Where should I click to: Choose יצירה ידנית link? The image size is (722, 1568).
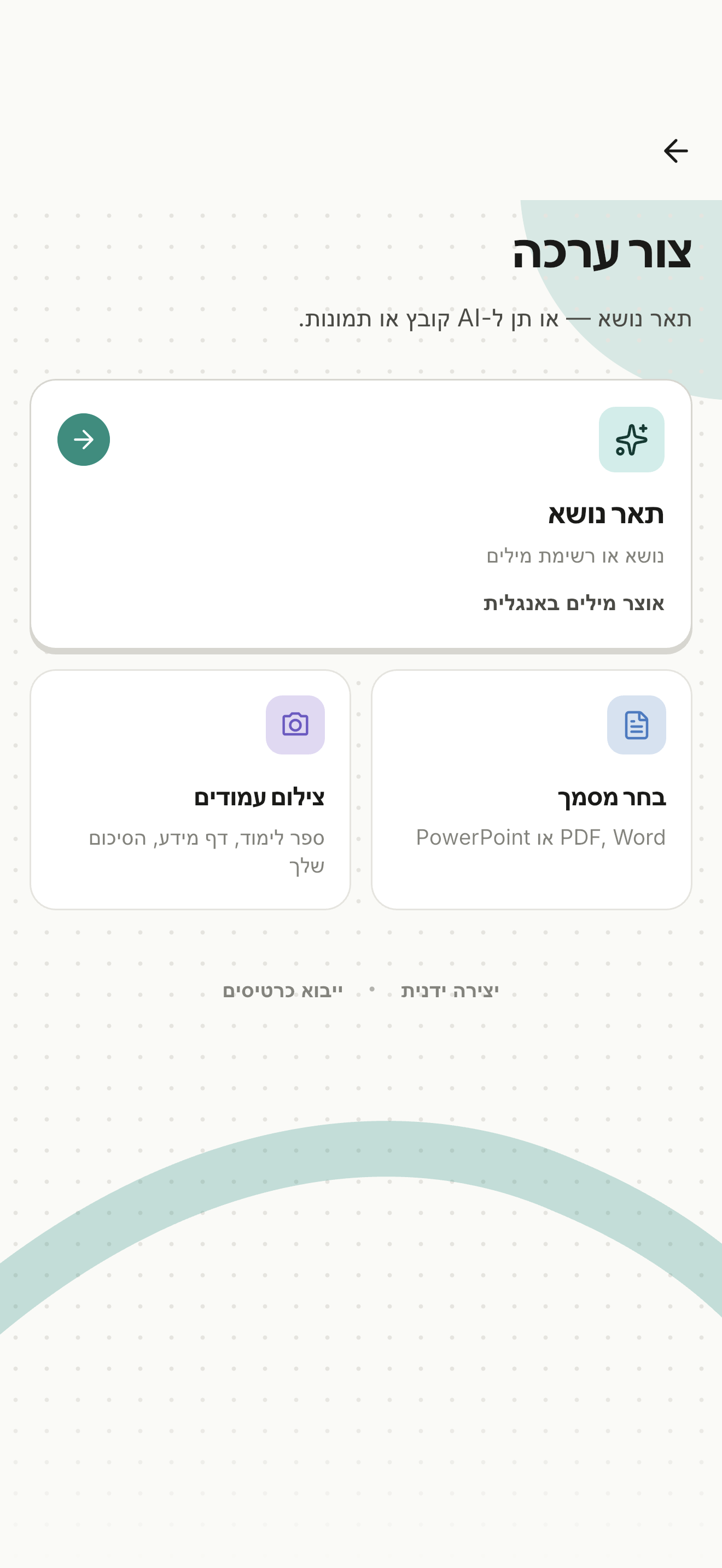(x=450, y=990)
